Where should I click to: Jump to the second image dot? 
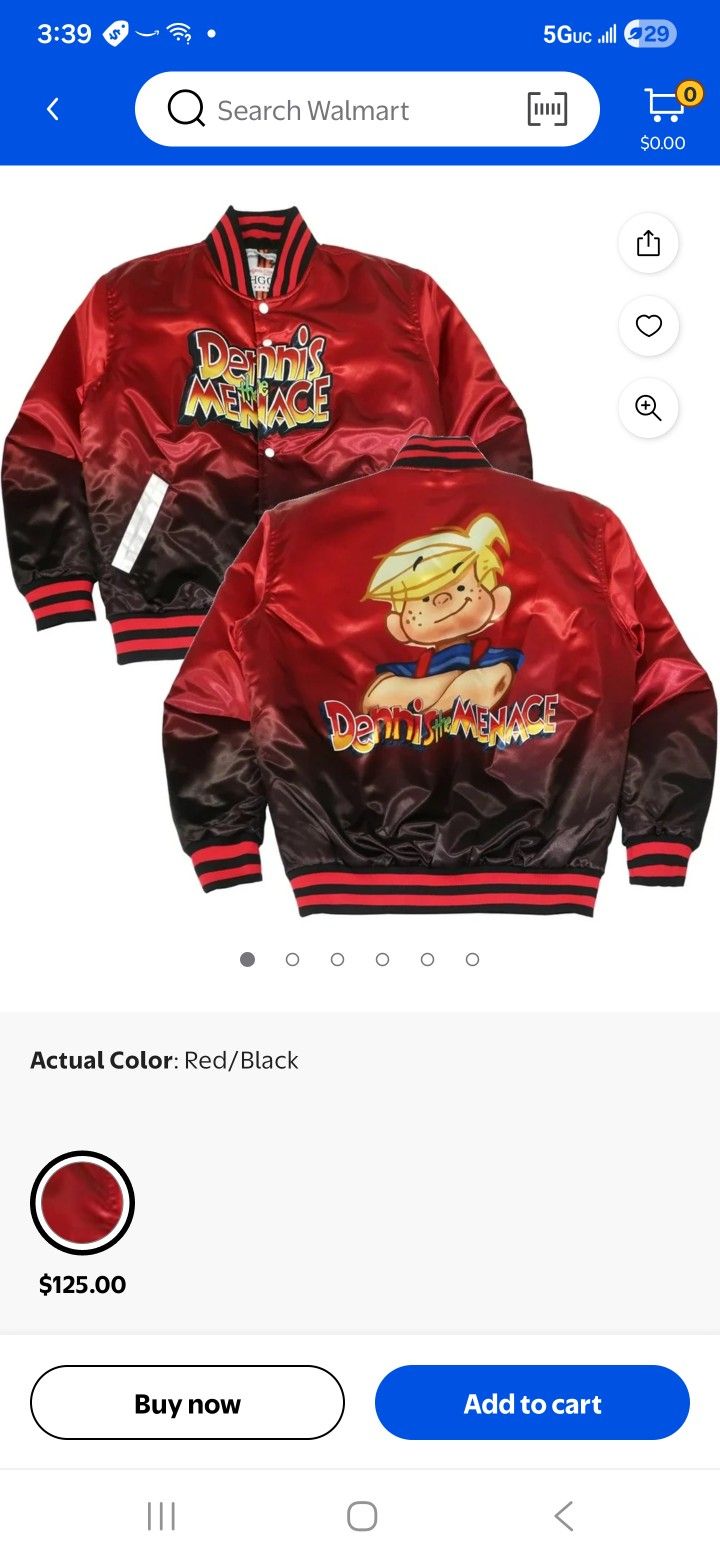point(292,959)
